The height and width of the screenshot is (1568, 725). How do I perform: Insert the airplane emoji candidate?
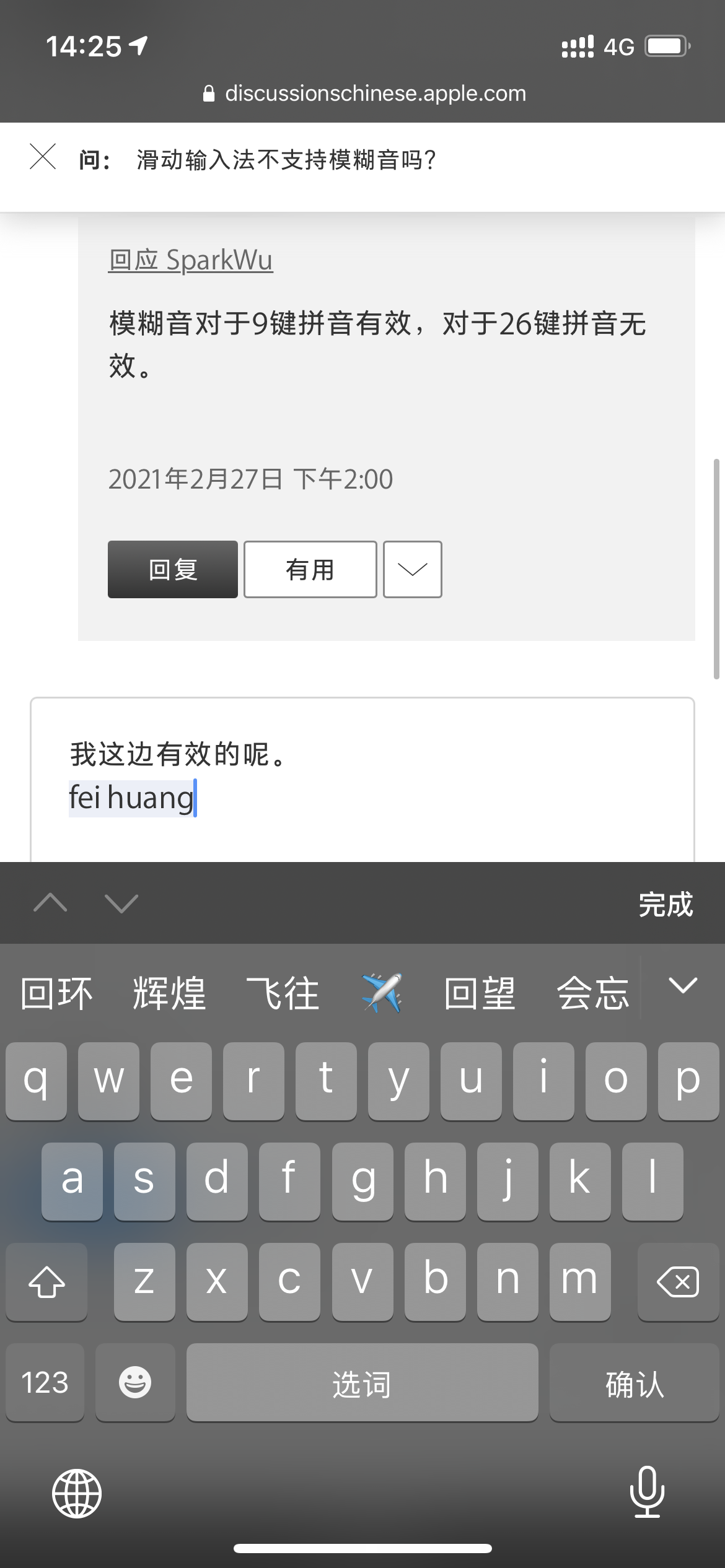382,993
